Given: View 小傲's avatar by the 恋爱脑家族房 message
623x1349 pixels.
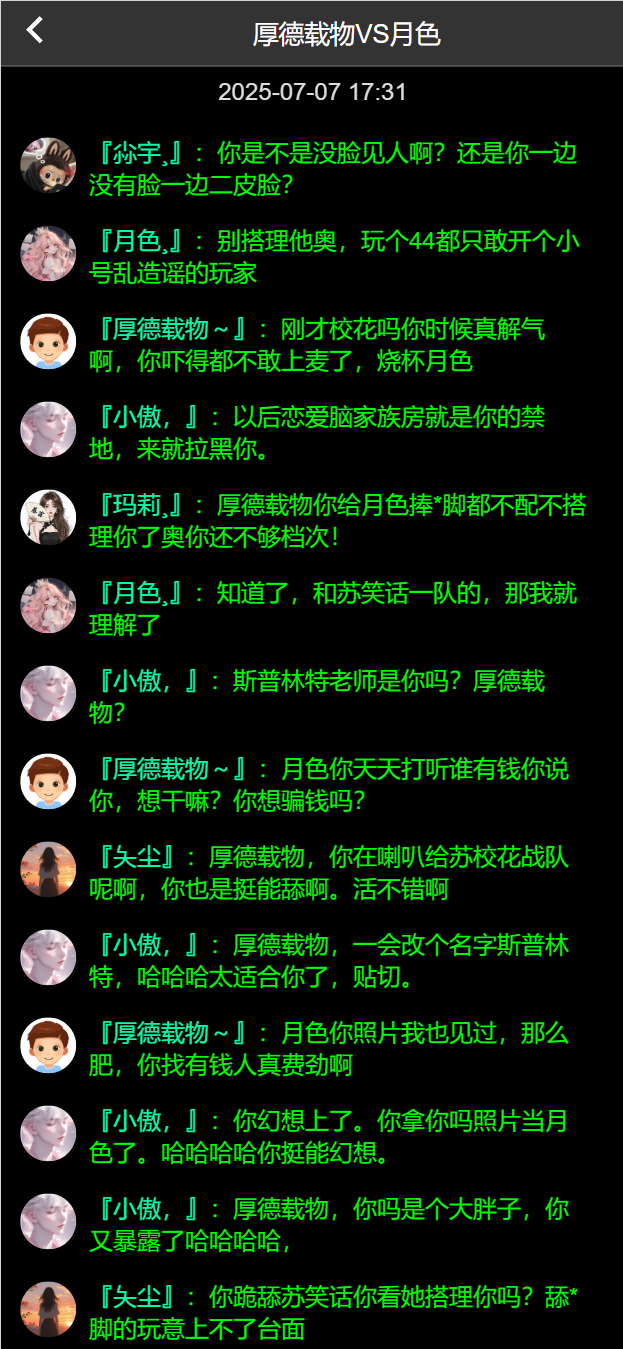Looking at the screenshot, I should 48,430.
